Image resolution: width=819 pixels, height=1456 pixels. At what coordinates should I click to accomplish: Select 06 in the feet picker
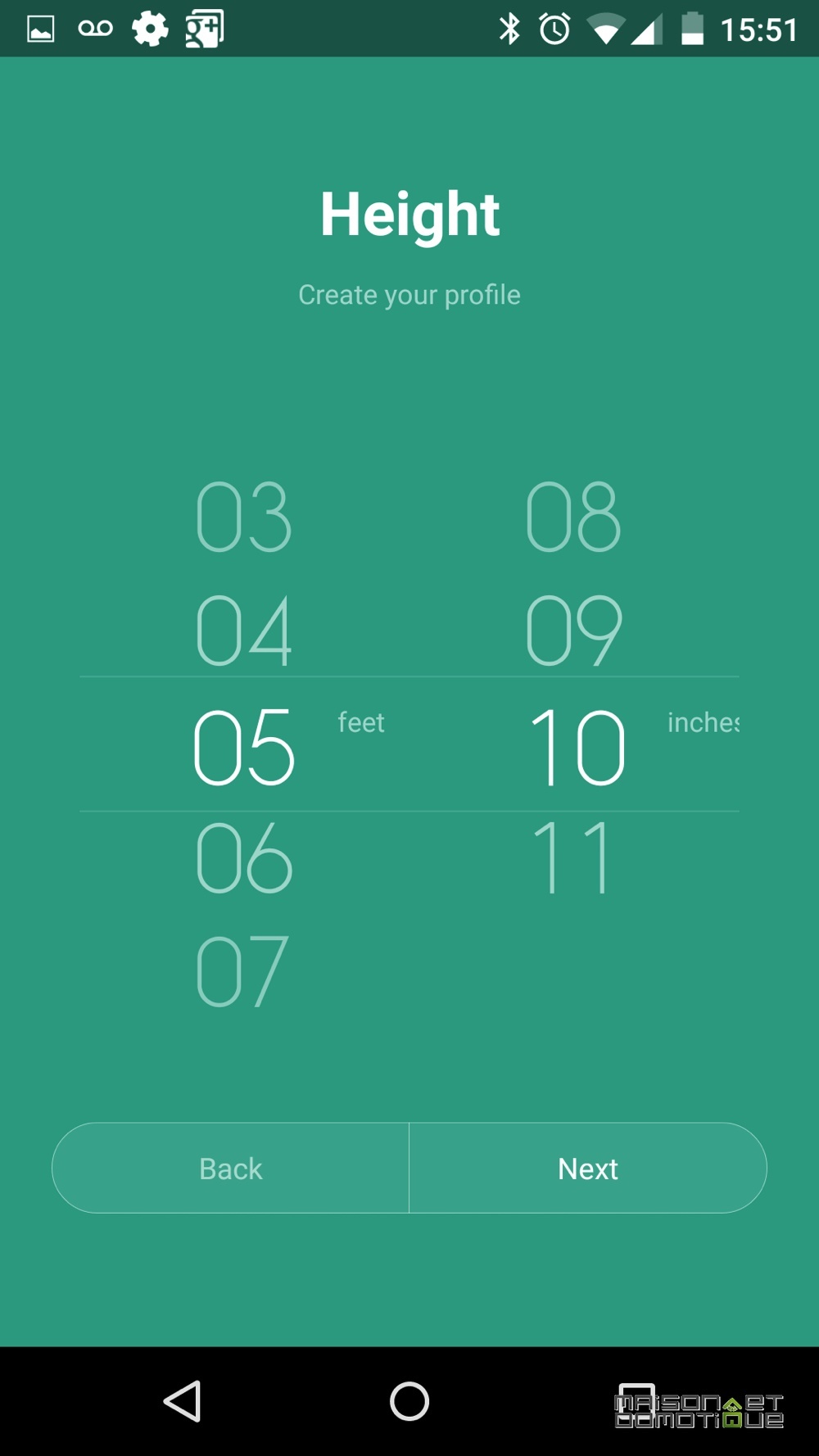click(244, 857)
